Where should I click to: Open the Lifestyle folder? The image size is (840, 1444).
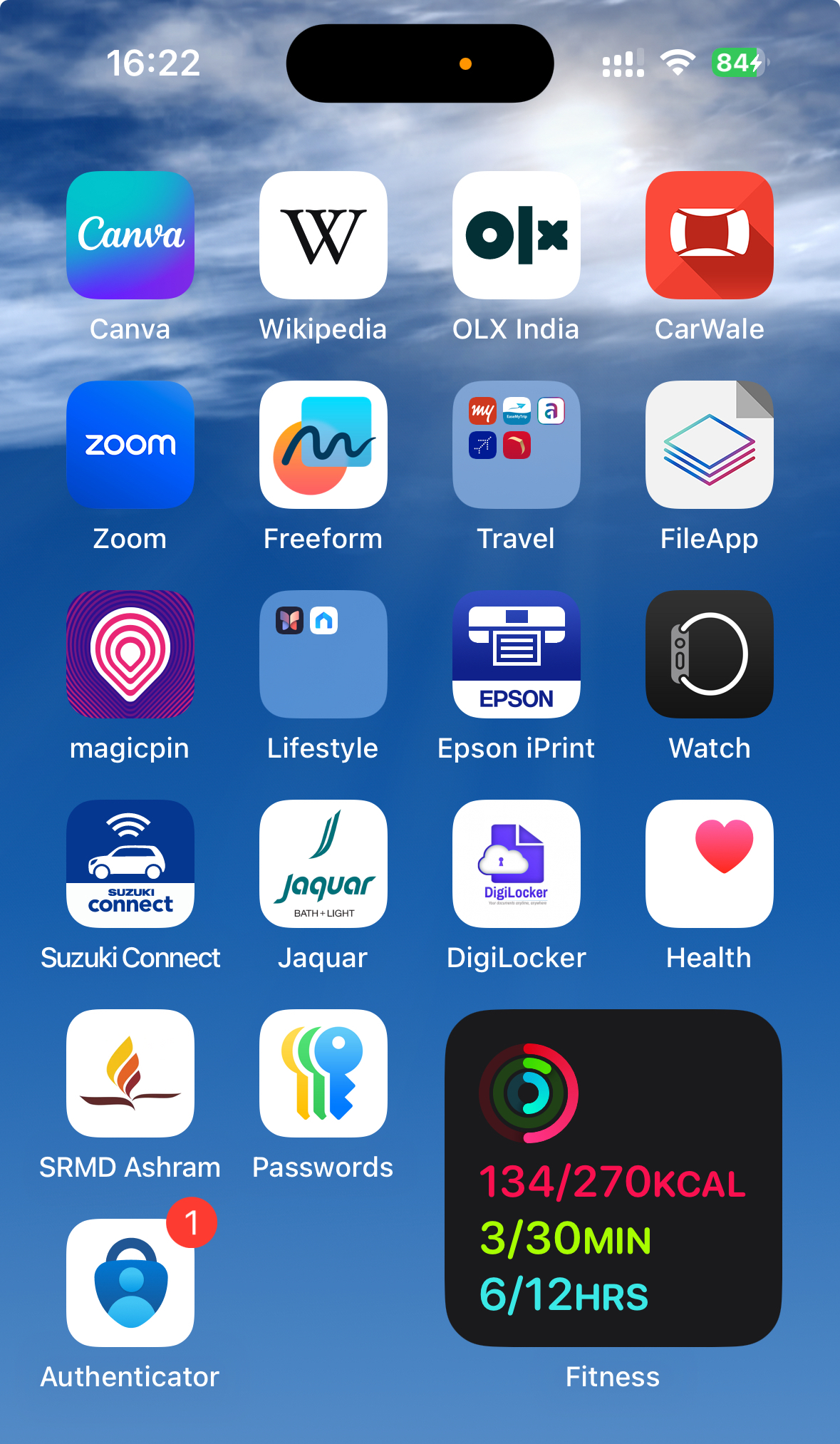[x=323, y=654]
